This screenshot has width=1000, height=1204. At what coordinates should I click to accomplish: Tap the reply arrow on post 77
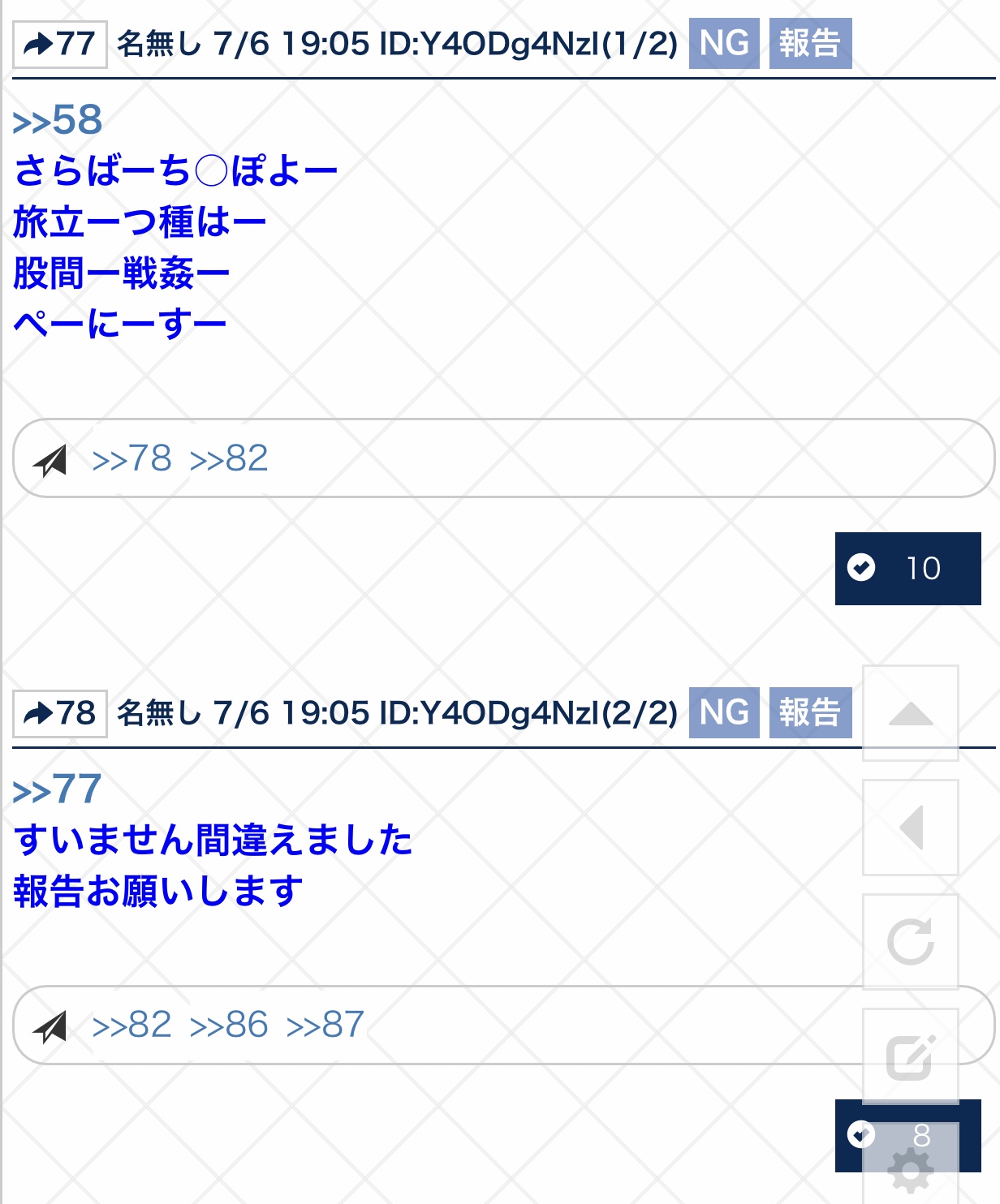(59, 44)
